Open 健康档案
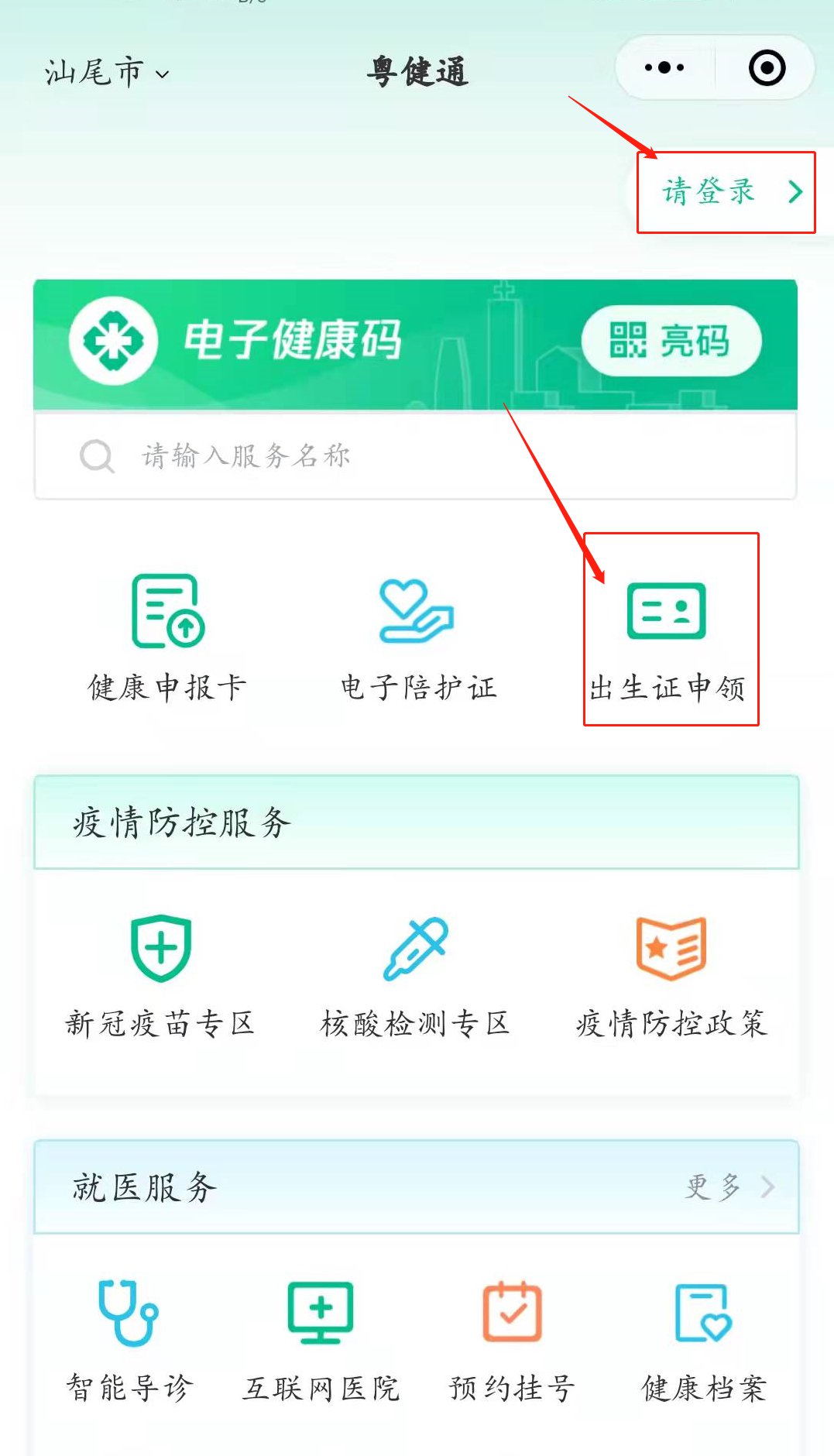This screenshot has width=834, height=1456. pyautogui.click(x=703, y=1340)
